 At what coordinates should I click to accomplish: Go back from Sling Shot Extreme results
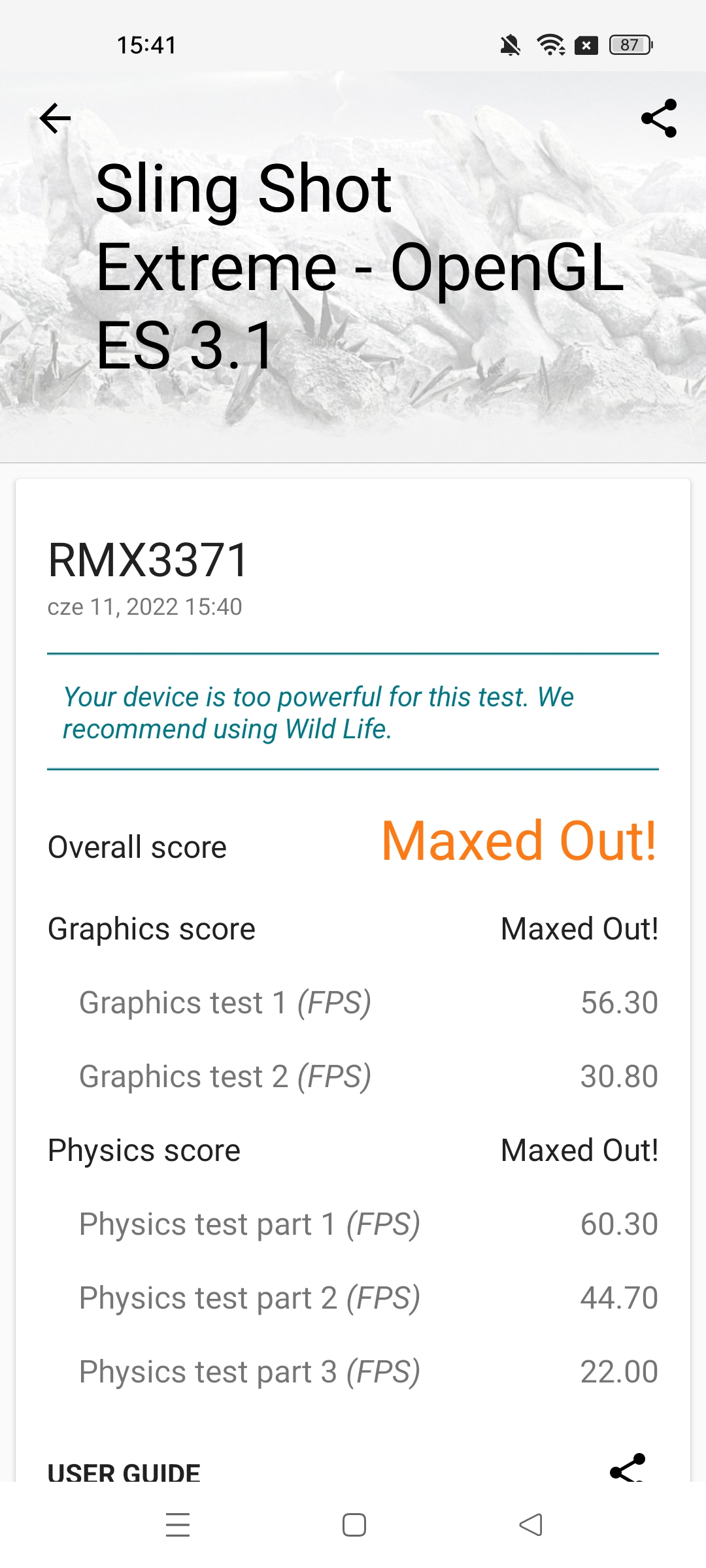[x=55, y=118]
